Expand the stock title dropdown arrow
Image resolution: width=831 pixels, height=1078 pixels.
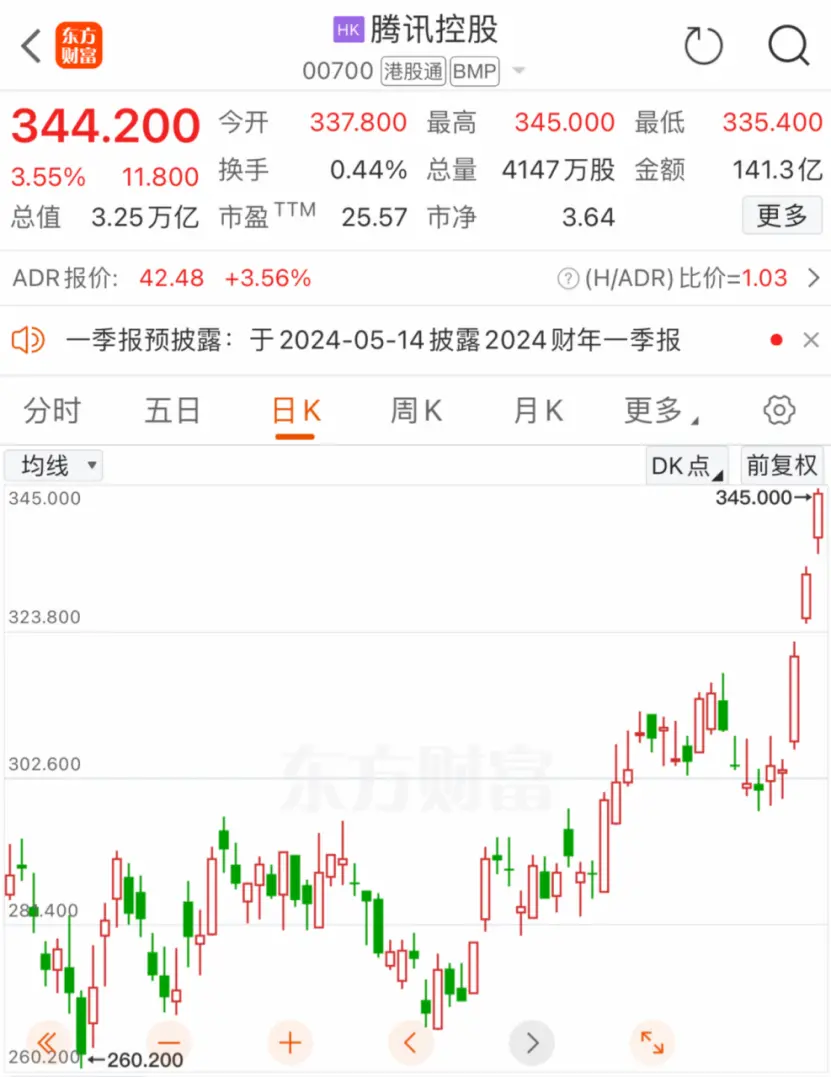(518, 72)
